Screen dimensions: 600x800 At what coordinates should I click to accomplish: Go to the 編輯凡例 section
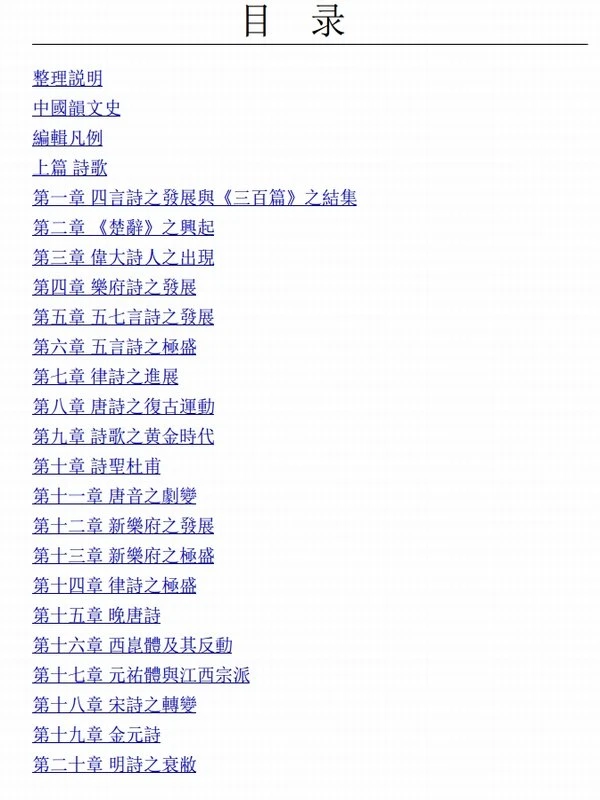67,138
